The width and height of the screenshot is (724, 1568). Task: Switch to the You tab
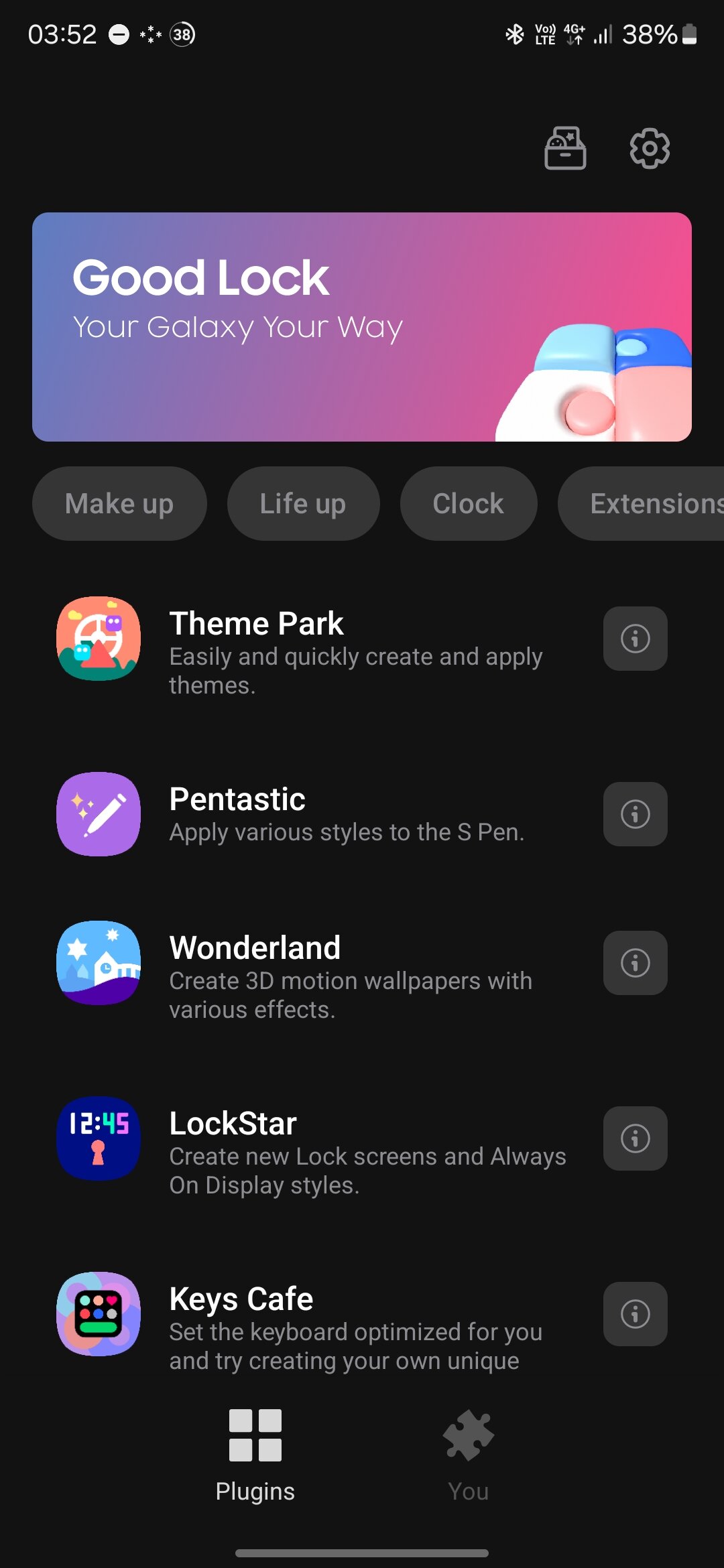click(x=468, y=1455)
